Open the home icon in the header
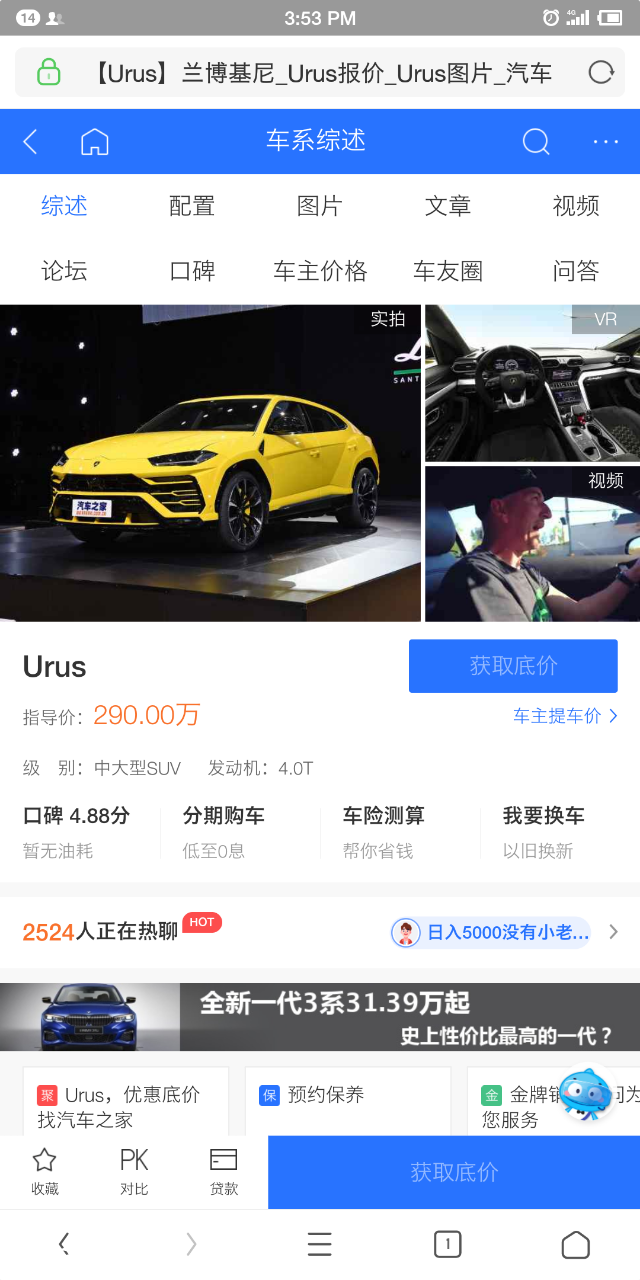 point(94,142)
